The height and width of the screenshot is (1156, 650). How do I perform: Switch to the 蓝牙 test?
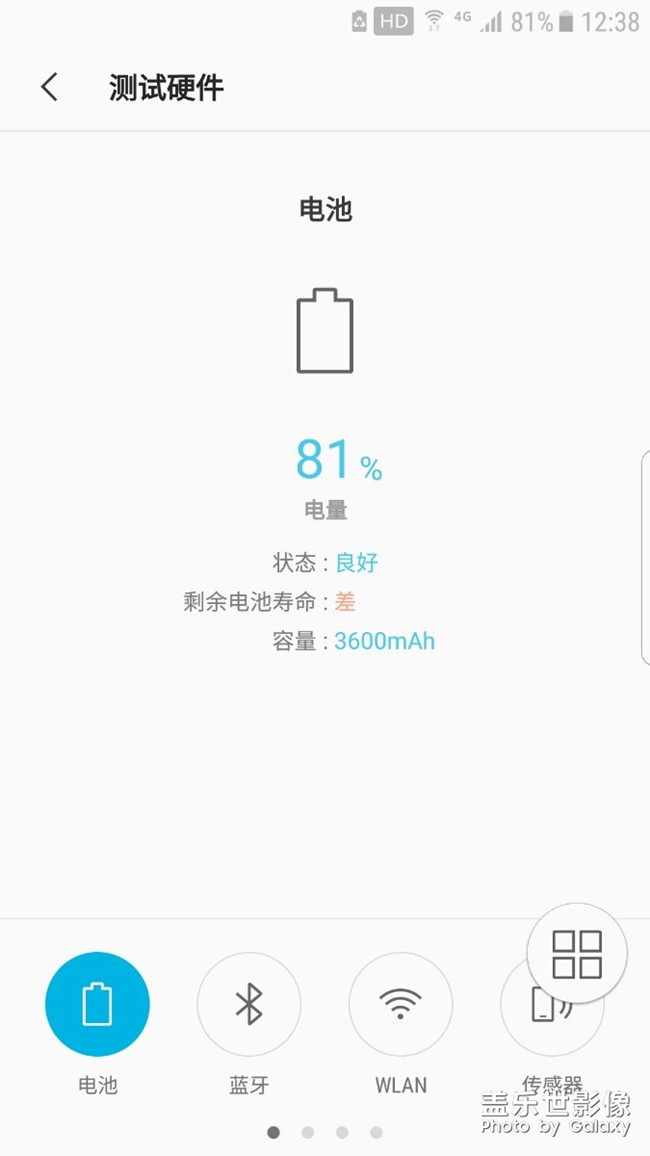[248, 1004]
